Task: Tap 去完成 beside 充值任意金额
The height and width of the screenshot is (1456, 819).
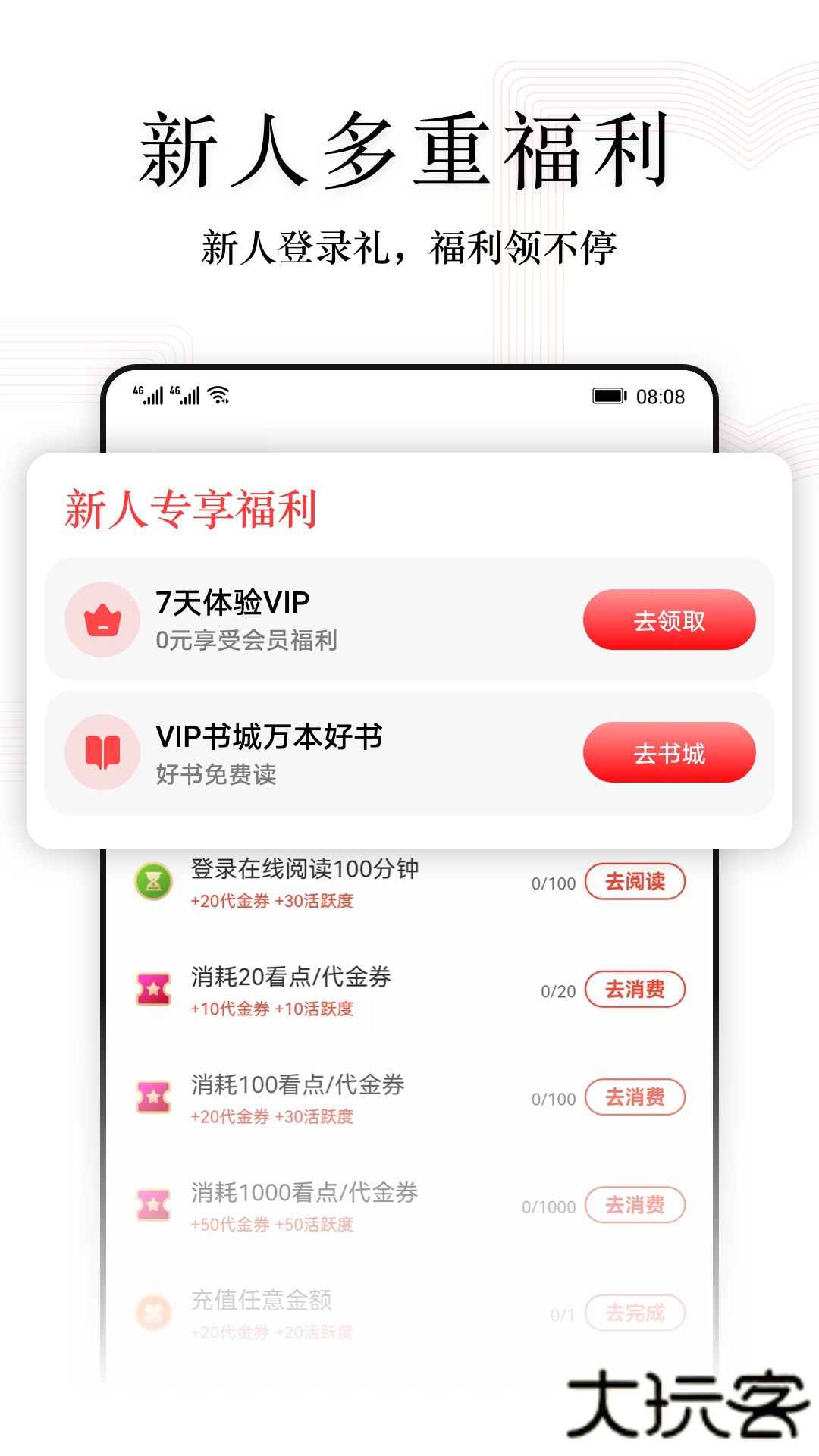Action: tap(633, 1312)
